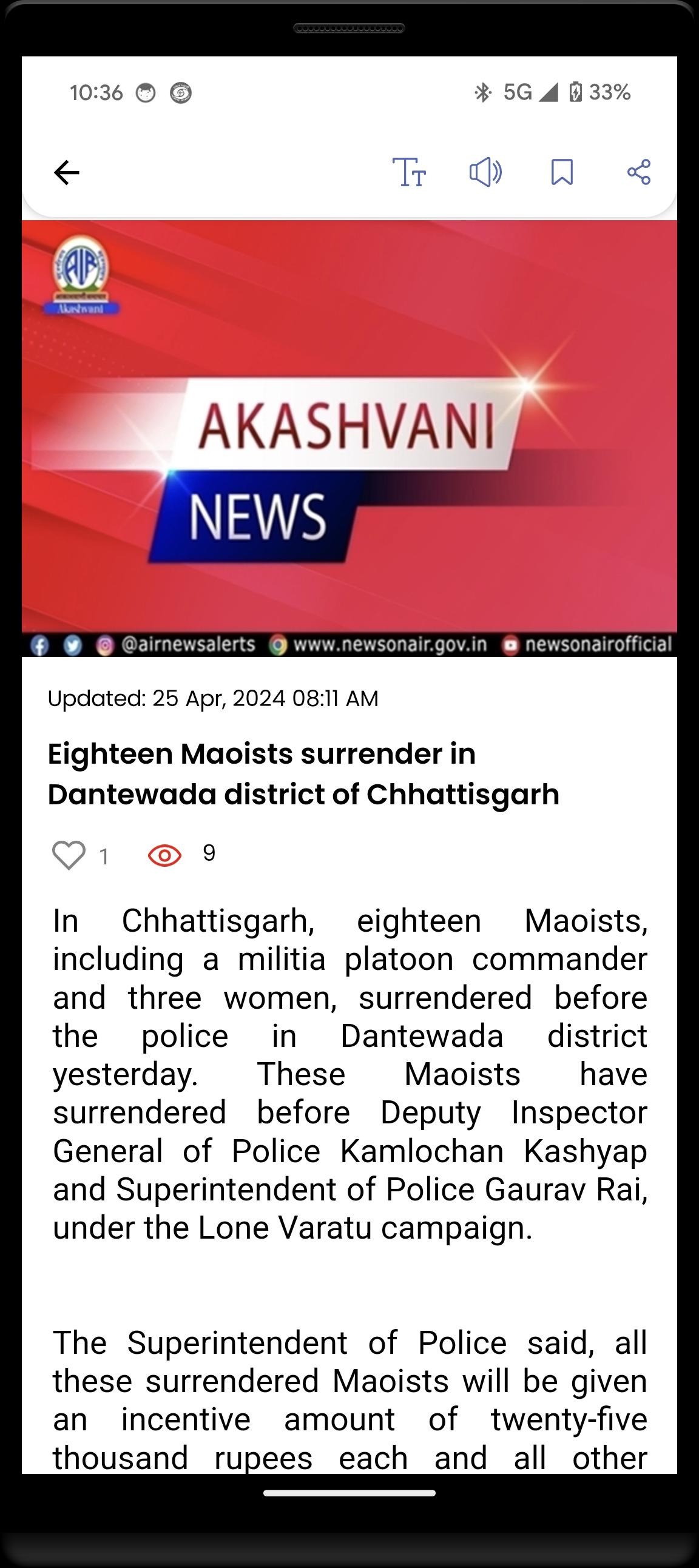Like the article with the heart icon
The width and height of the screenshot is (699, 1568).
pyautogui.click(x=69, y=855)
